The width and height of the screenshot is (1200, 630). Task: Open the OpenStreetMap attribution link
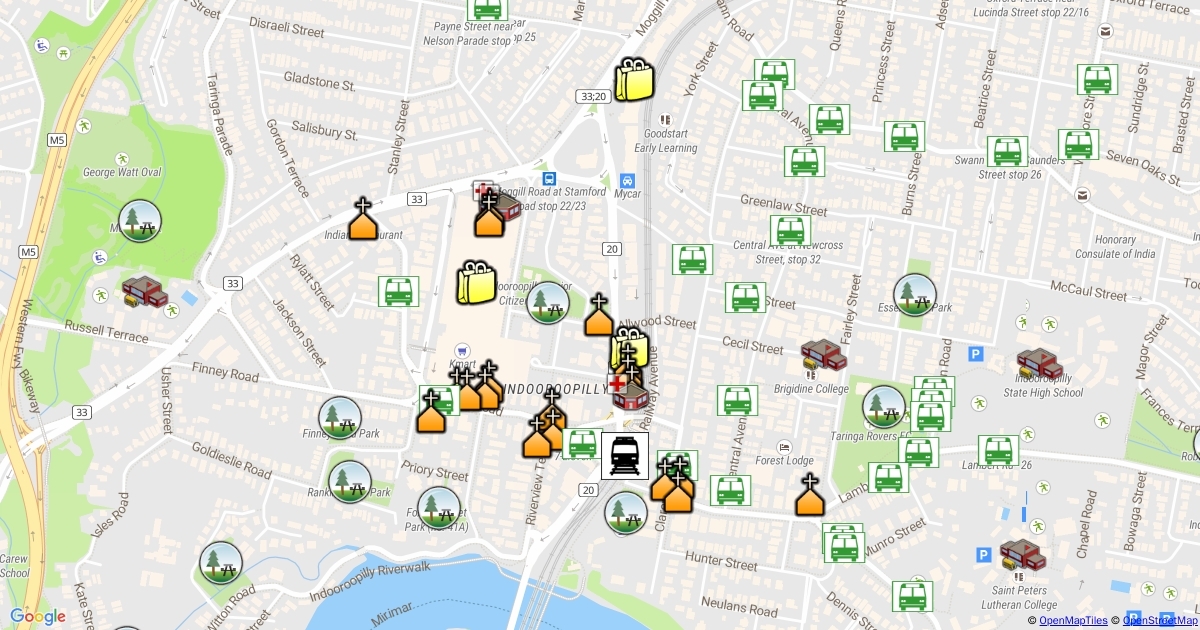1161,621
